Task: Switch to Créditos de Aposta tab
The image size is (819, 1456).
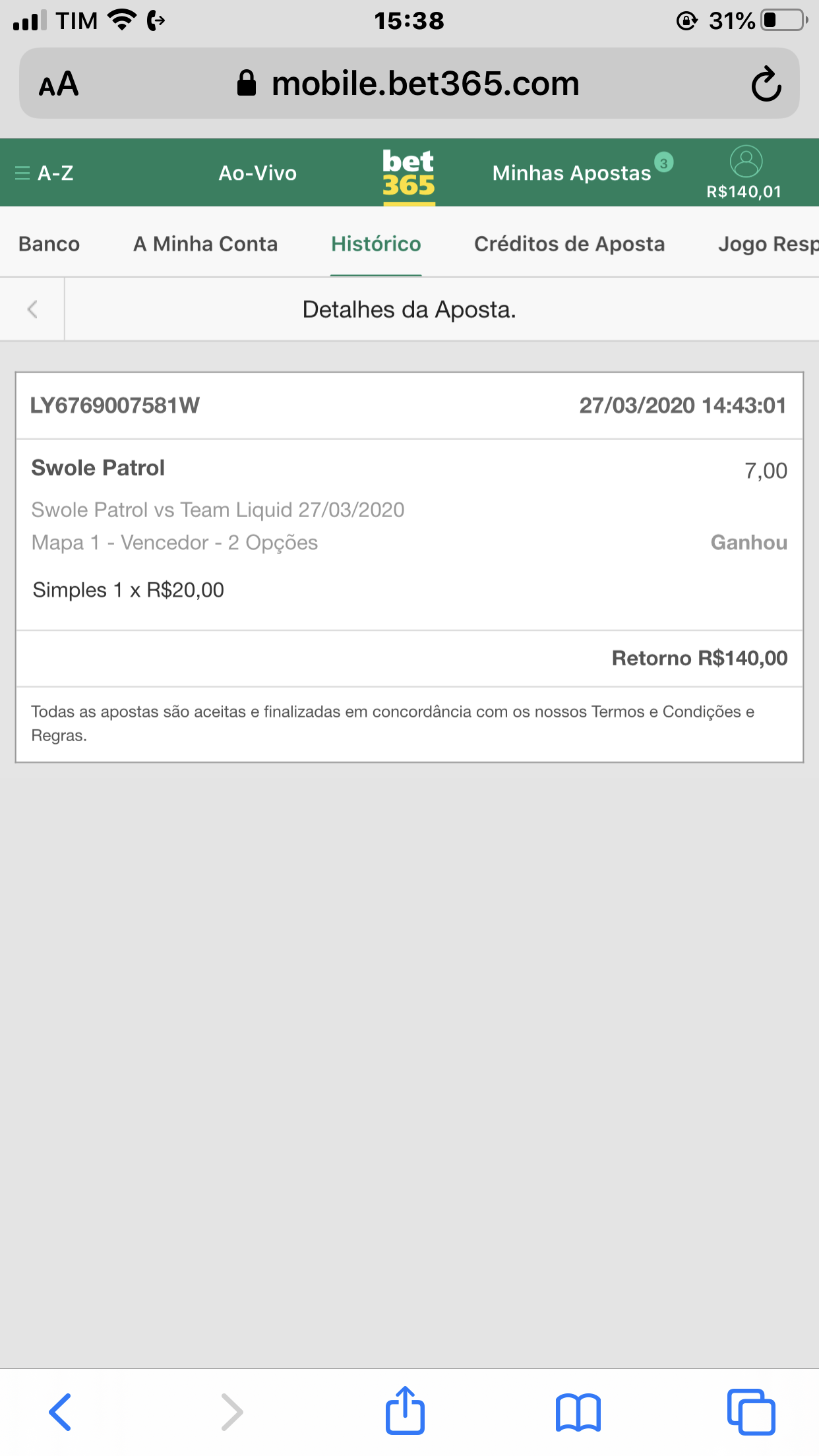Action: click(569, 244)
